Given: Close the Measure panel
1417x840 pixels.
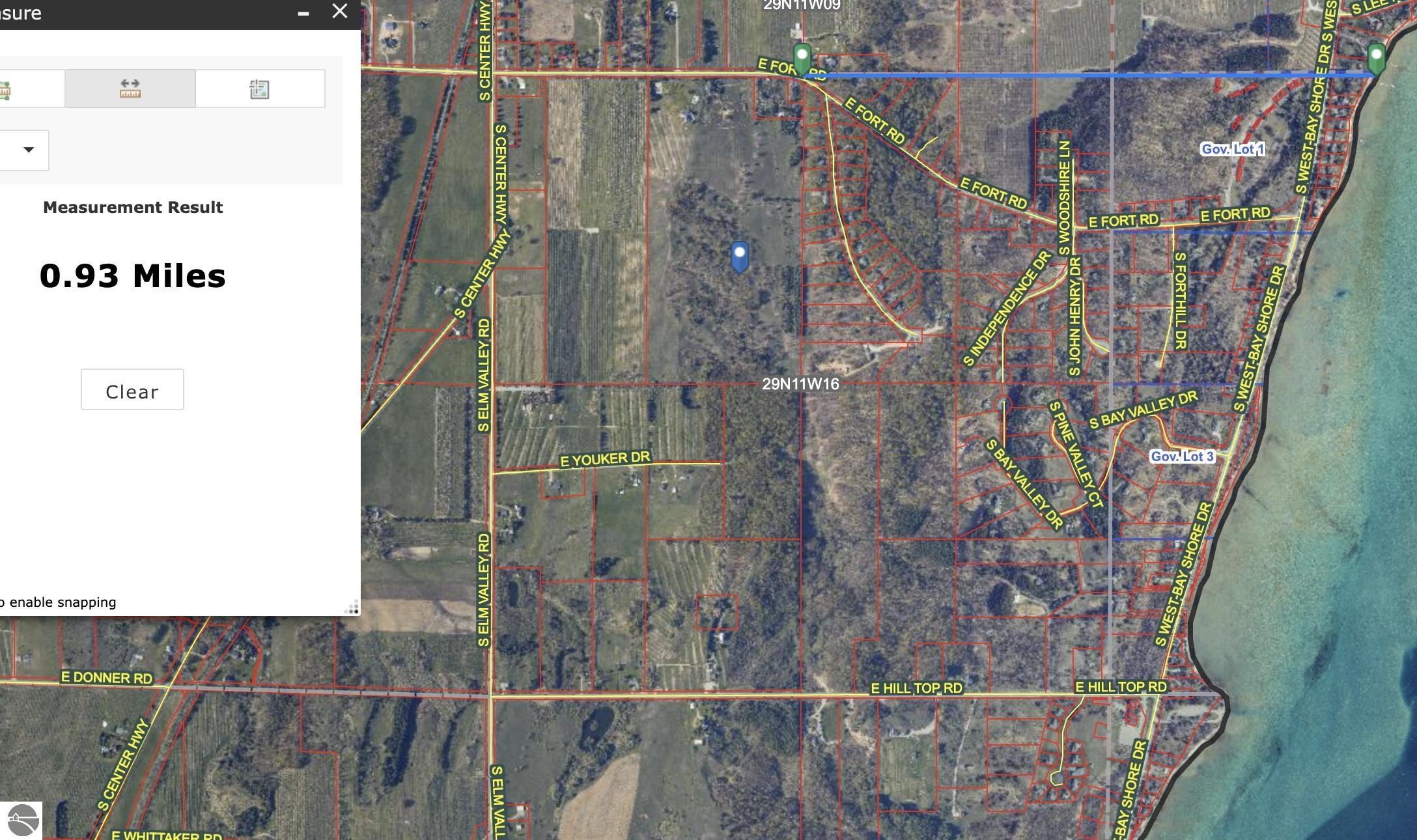Looking at the screenshot, I should 339,11.
